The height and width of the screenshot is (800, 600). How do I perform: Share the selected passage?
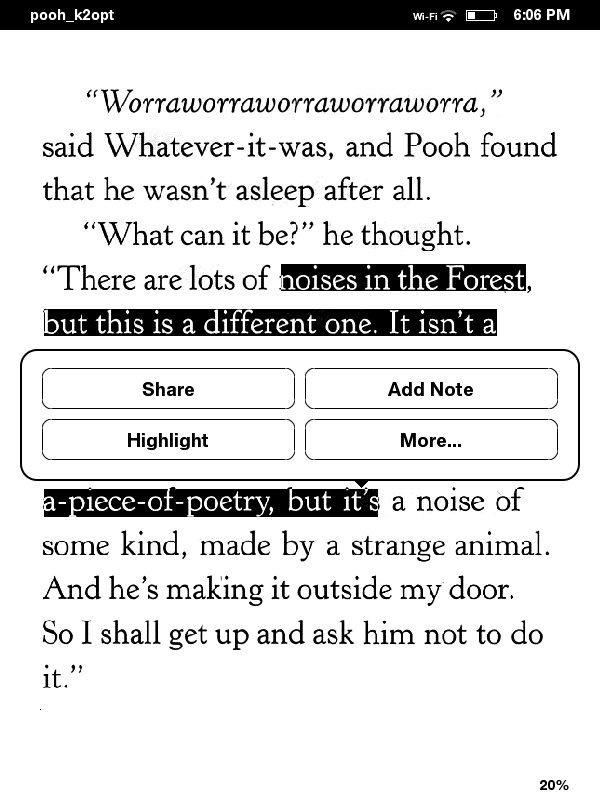pos(168,389)
